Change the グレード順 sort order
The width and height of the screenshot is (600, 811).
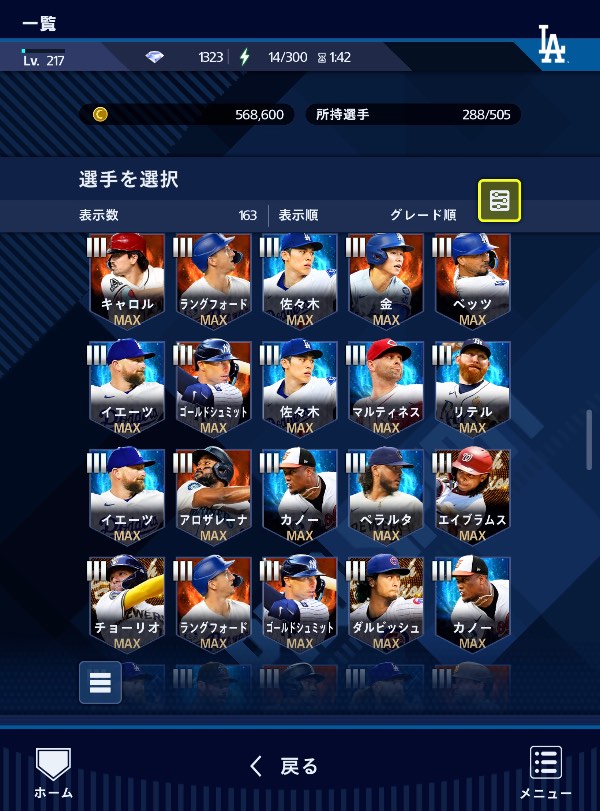coord(423,215)
